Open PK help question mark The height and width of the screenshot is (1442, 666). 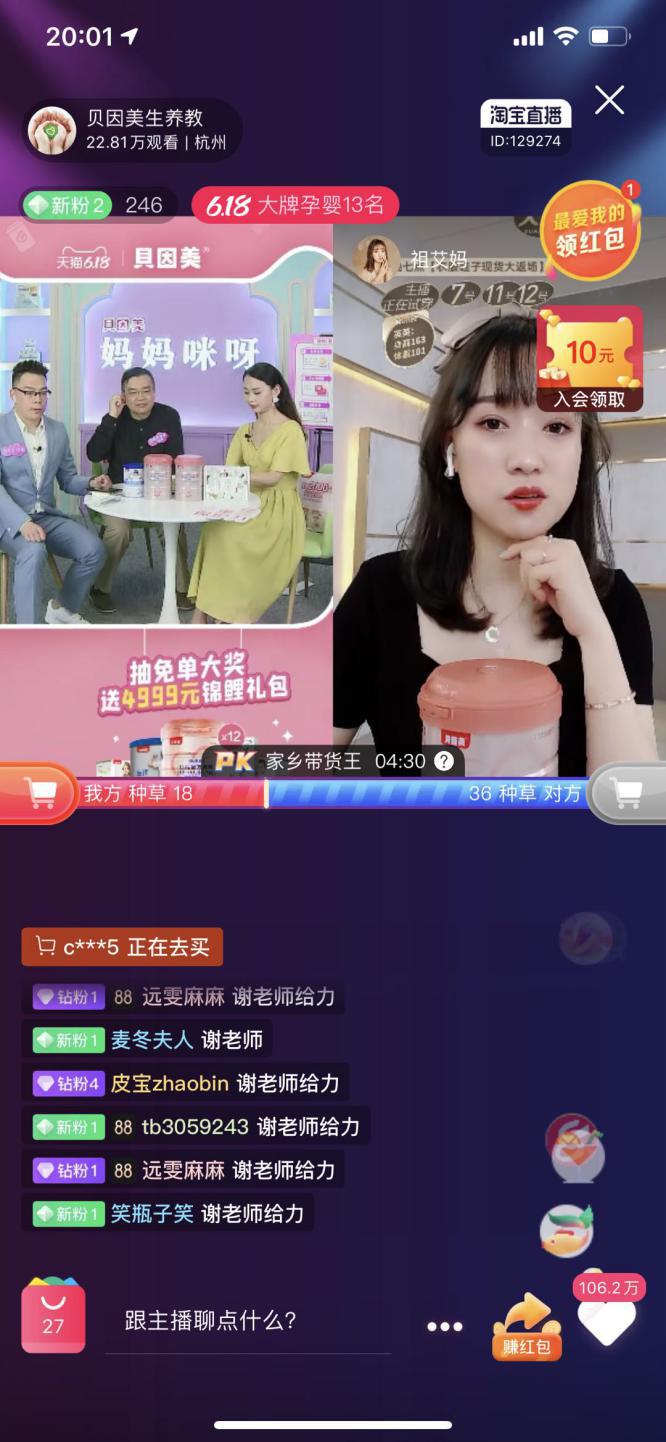point(444,761)
